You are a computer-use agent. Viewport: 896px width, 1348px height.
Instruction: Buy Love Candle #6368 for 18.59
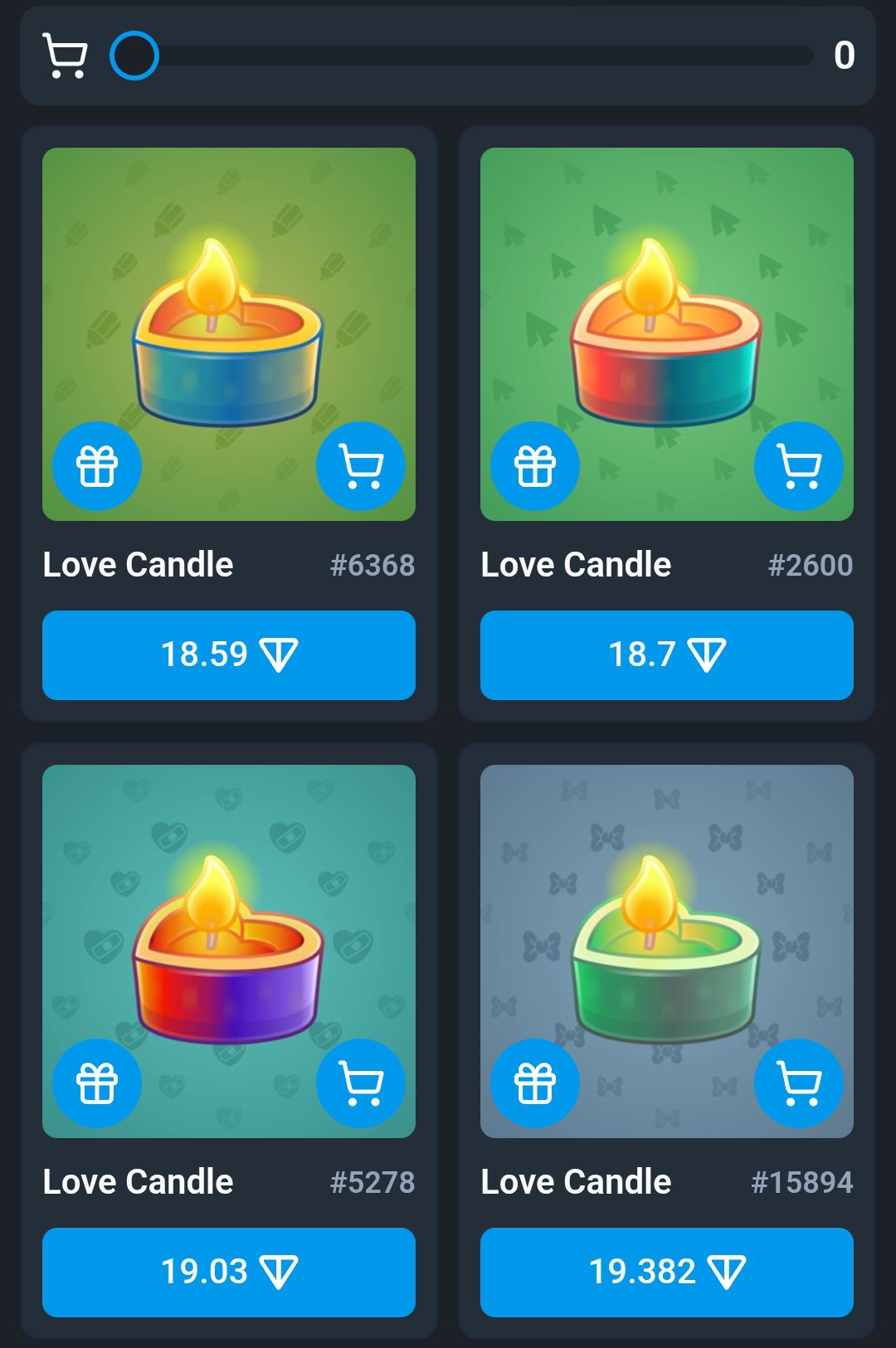(229, 655)
